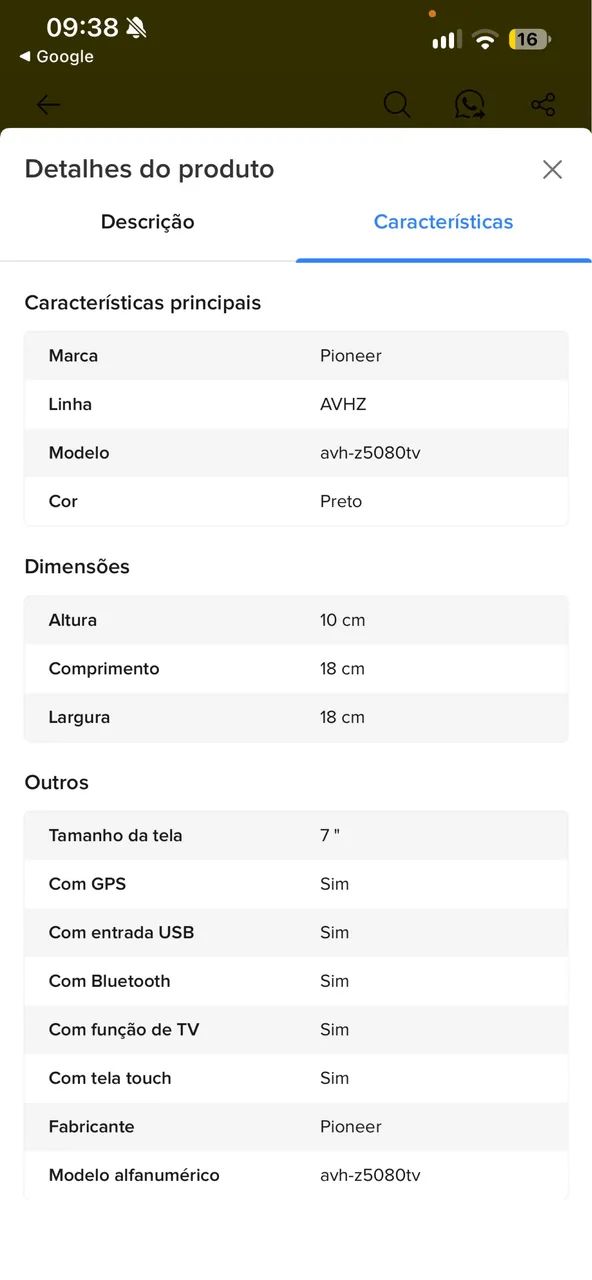Open the search magnifier icon
592x1280 pixels.
pyautogui.click(x=397, y=105)
